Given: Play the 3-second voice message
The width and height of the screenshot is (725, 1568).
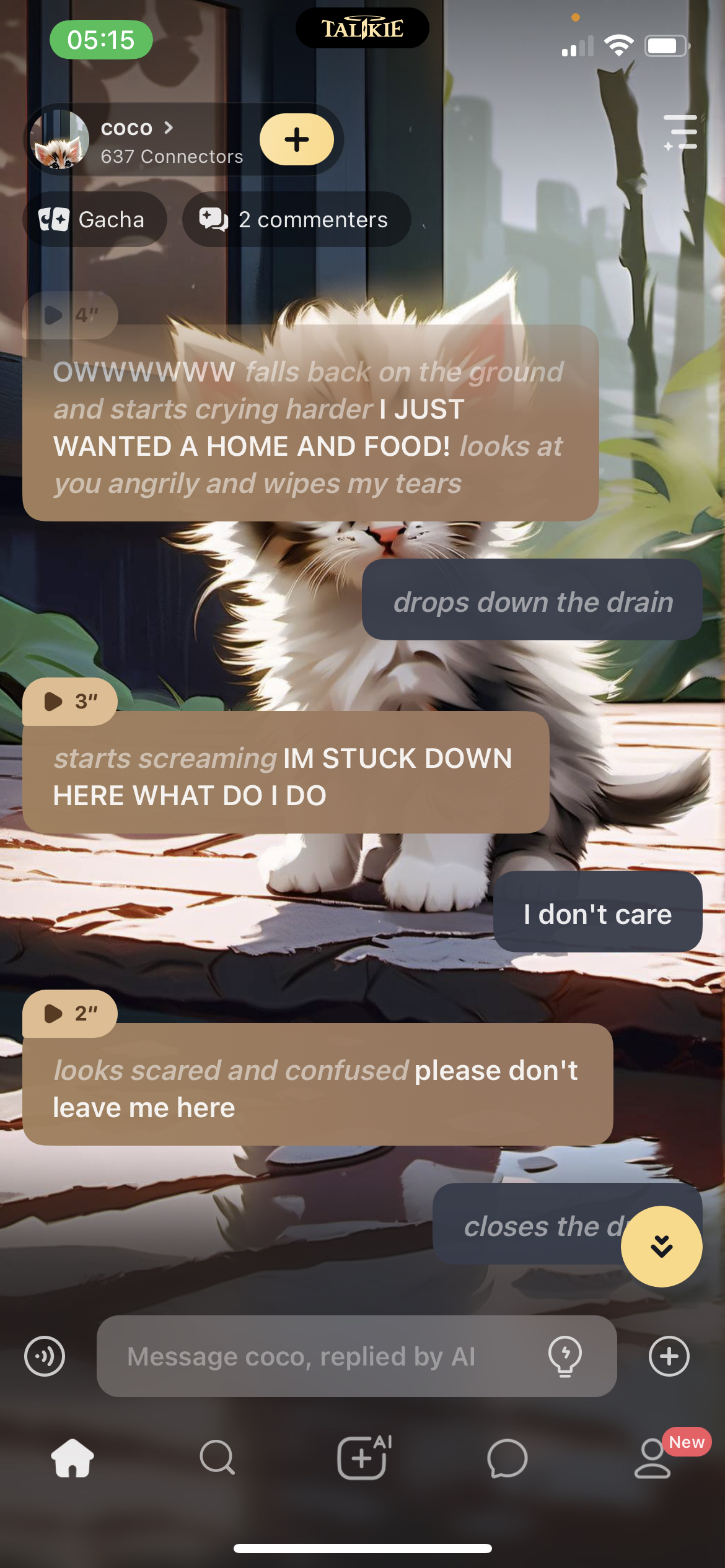Looking at the screenshot, I should coord(69,702).
